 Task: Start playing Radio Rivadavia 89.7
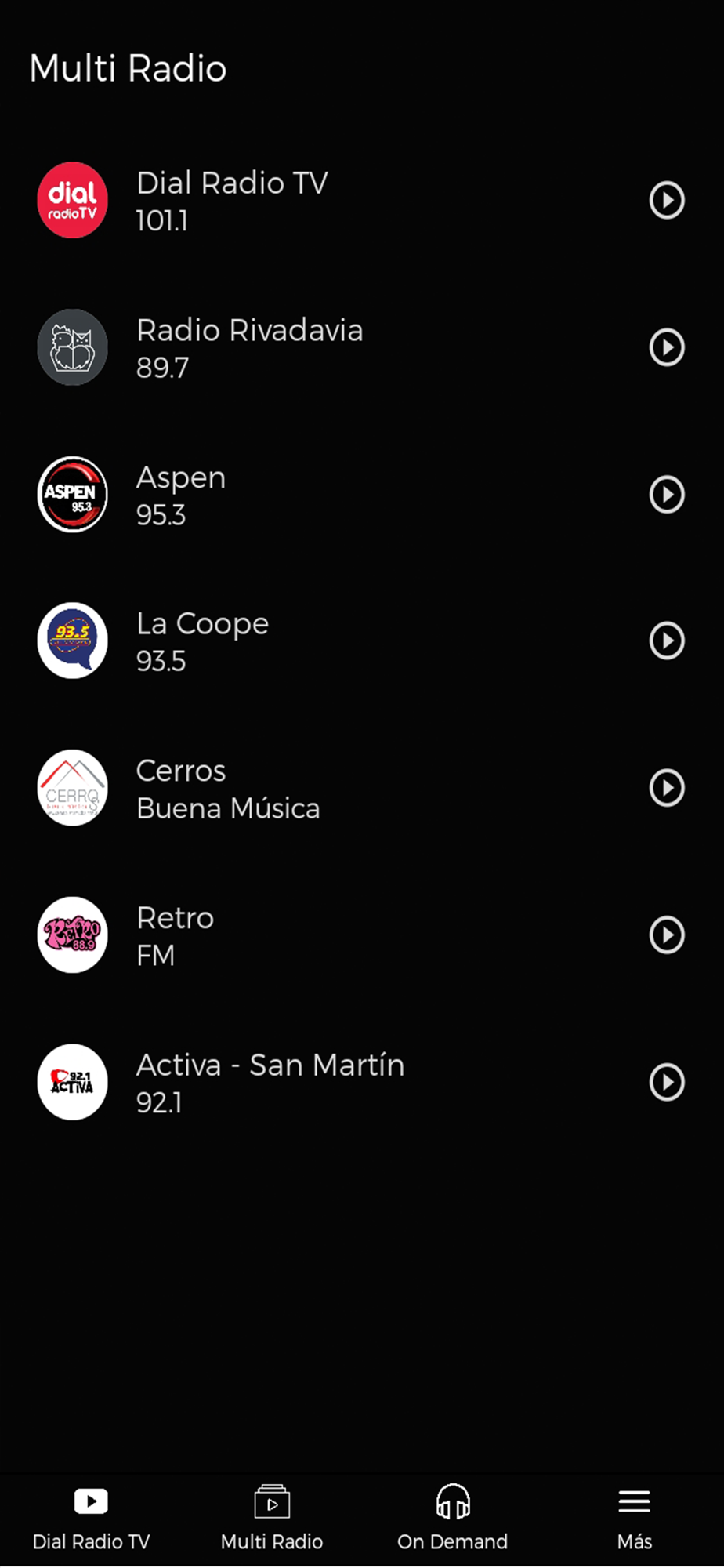click(x=667, y=347)
